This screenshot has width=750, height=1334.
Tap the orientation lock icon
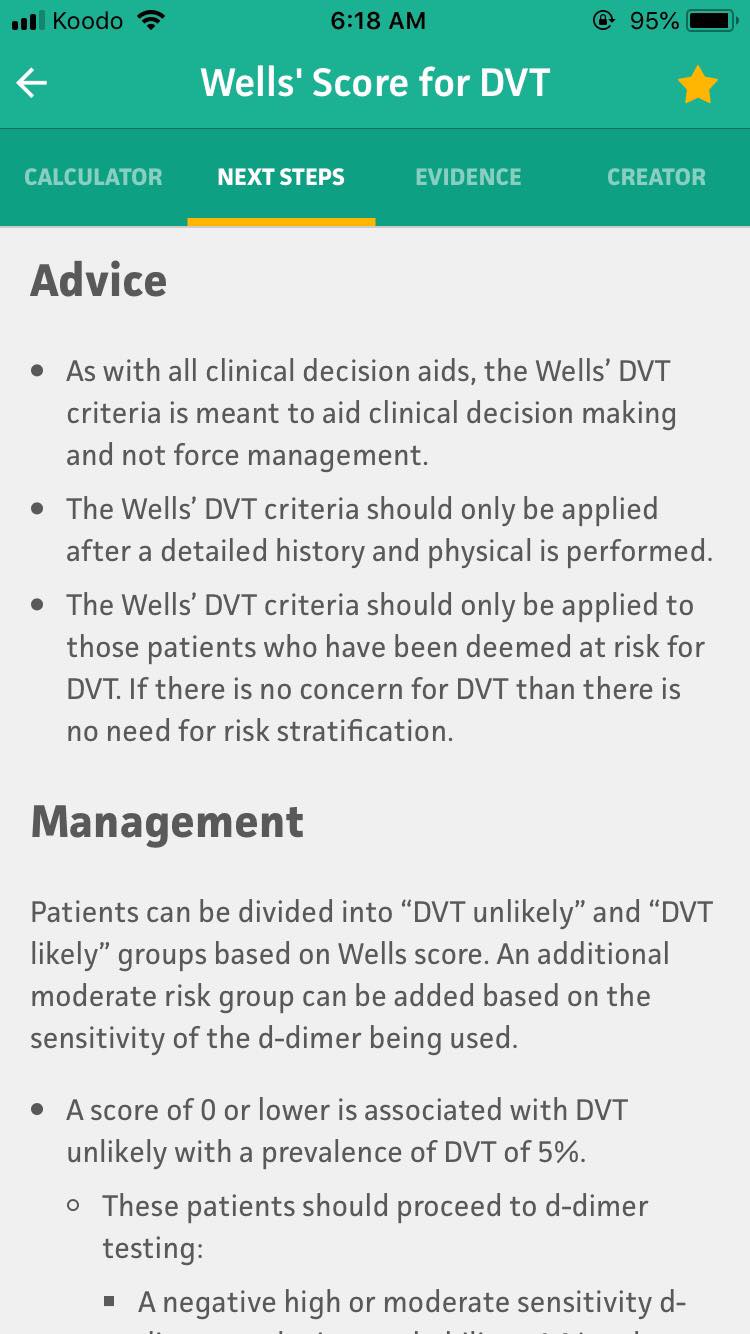(x=605, y=19)
